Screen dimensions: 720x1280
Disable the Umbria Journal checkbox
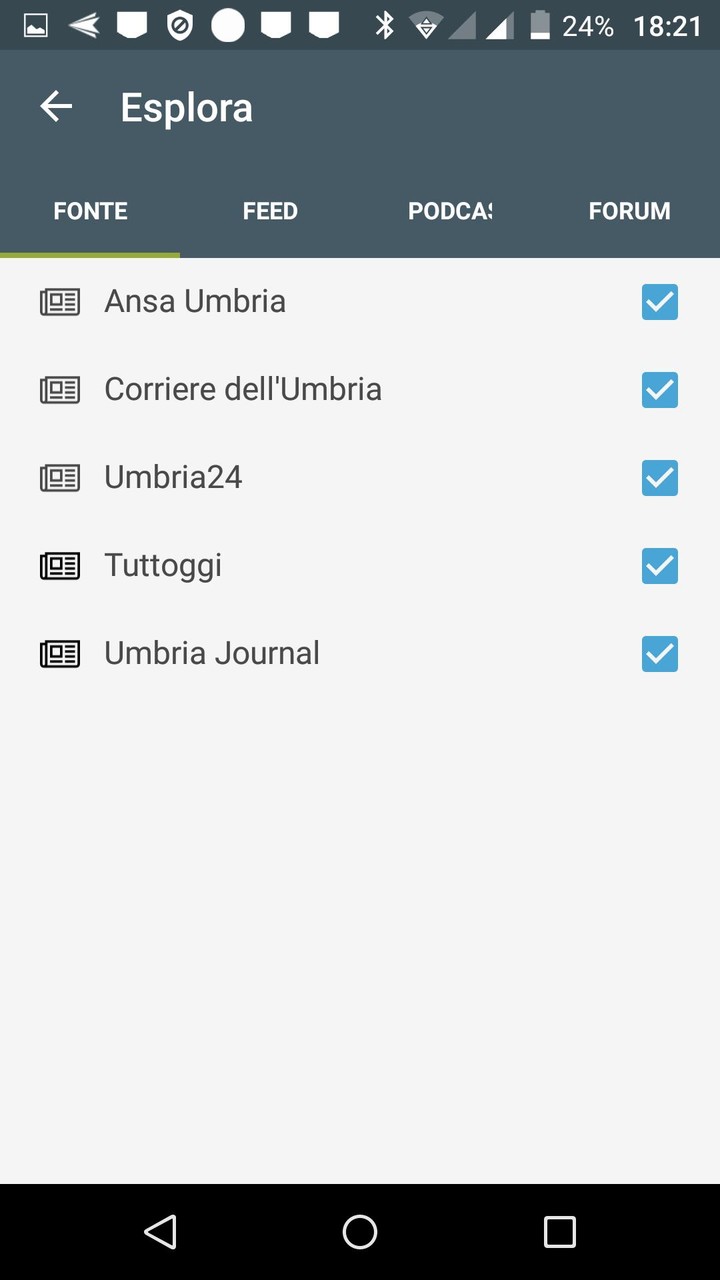tap(659, 653)
